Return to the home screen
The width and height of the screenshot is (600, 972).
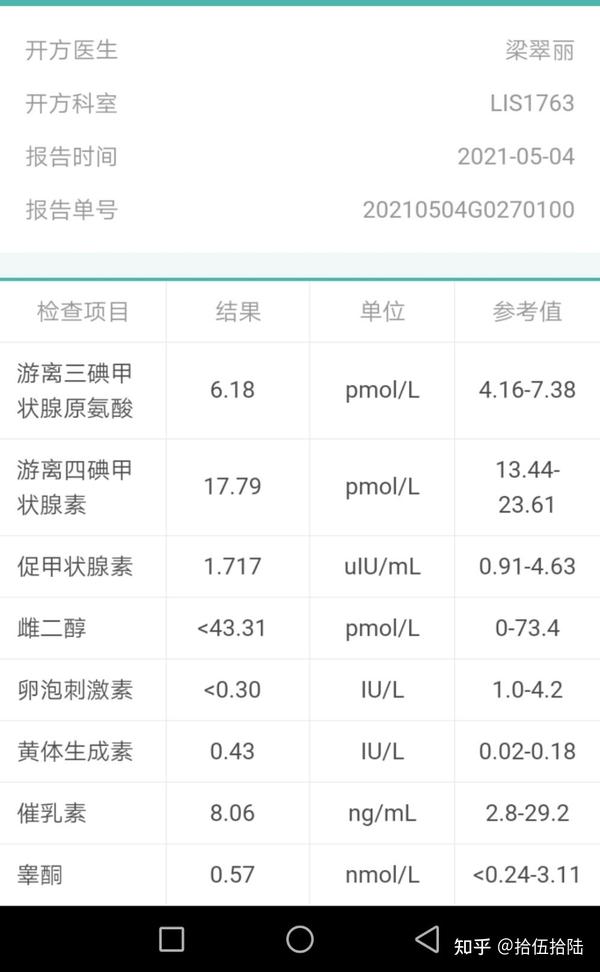[300, 939]
